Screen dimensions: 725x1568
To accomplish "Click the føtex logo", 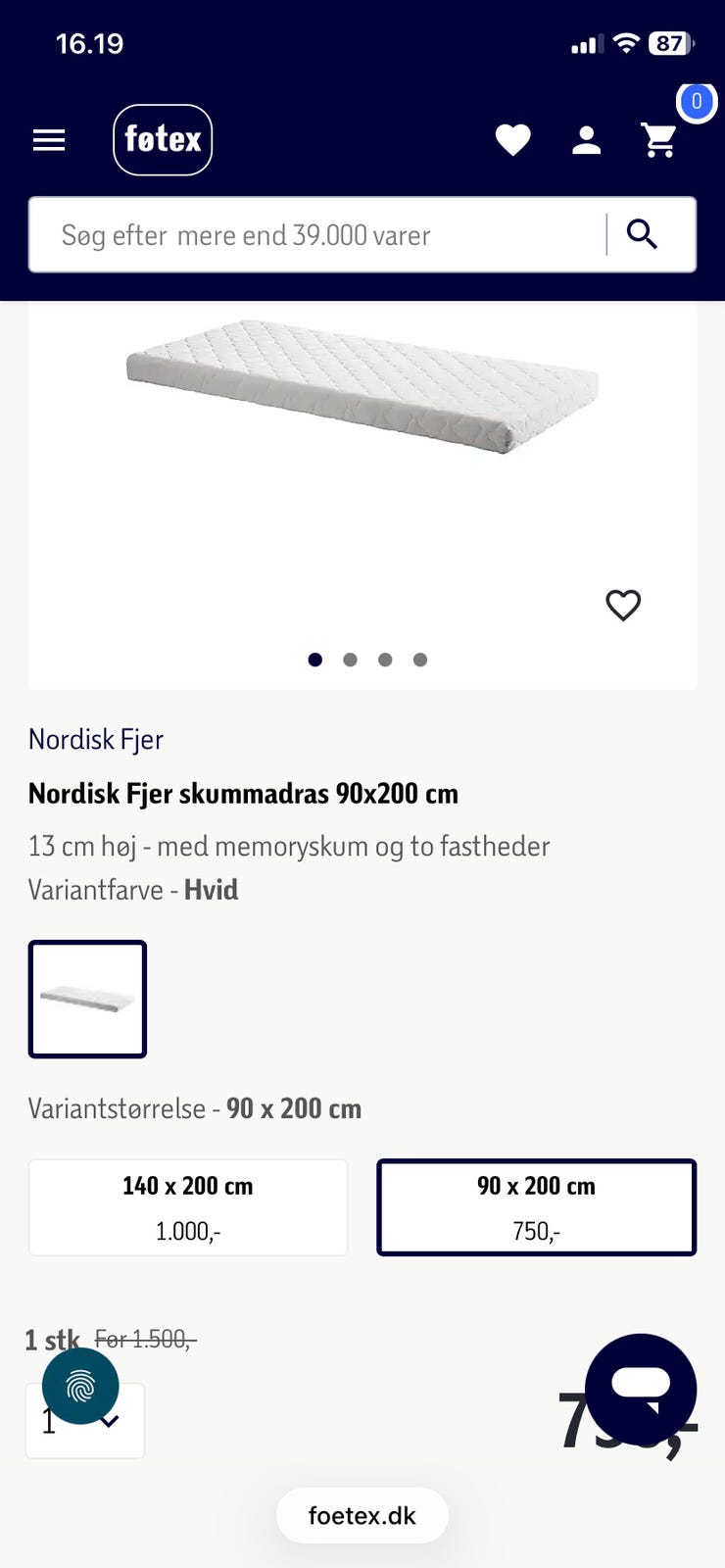I will click(163, 140).
